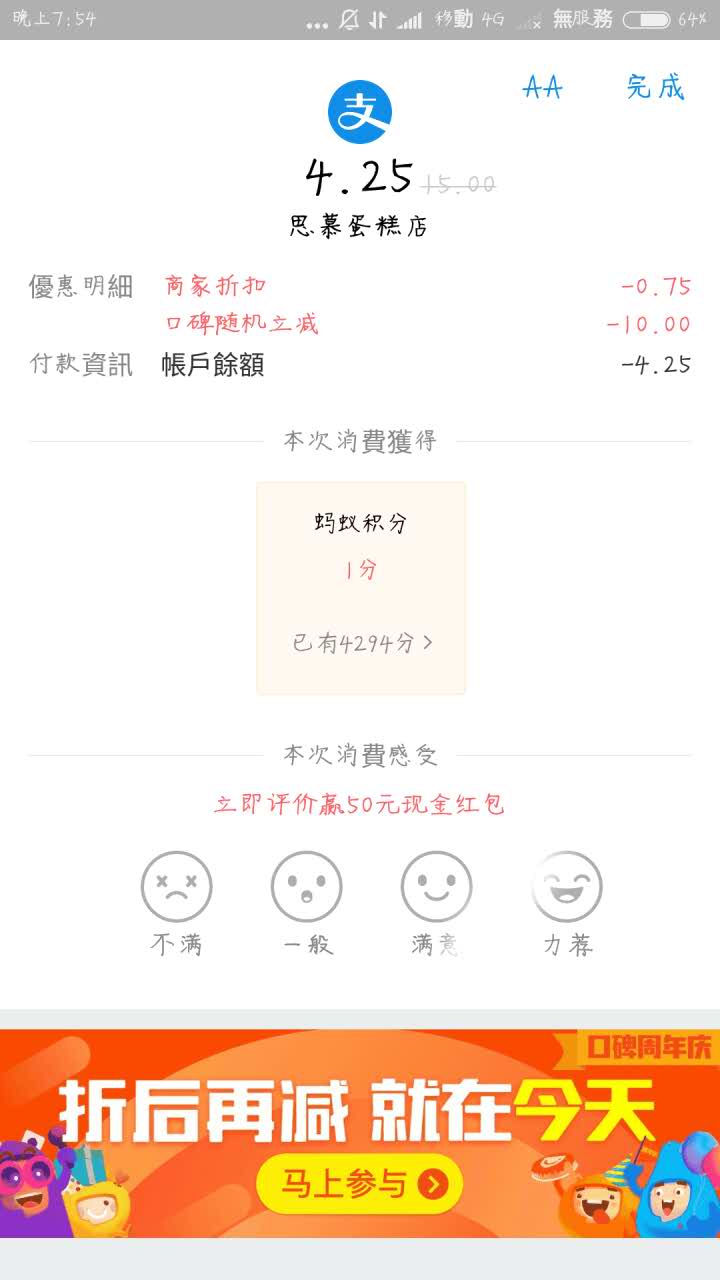Open the 已有4294分 points link
The height and width of the screenshot is (1280, 720).
tap(361, 643)
